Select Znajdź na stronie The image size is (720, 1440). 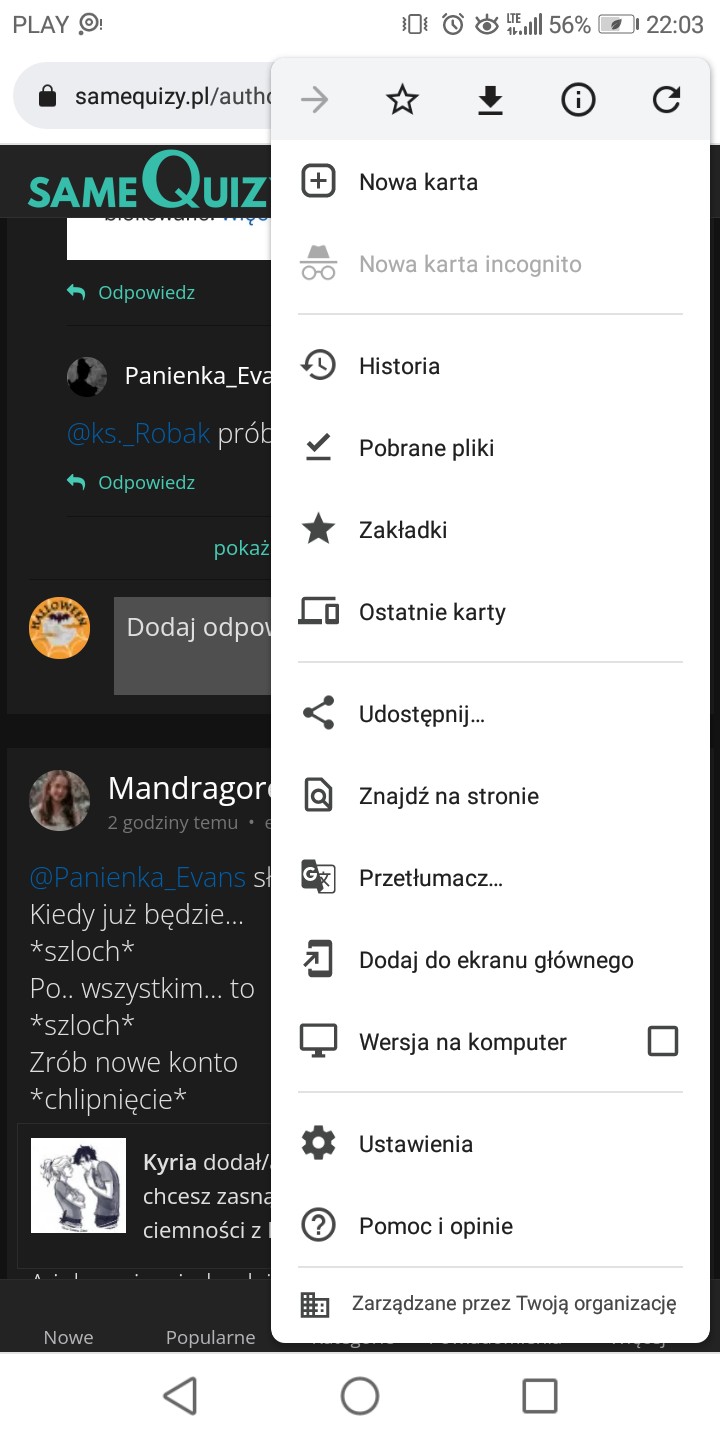coord(448,796)
